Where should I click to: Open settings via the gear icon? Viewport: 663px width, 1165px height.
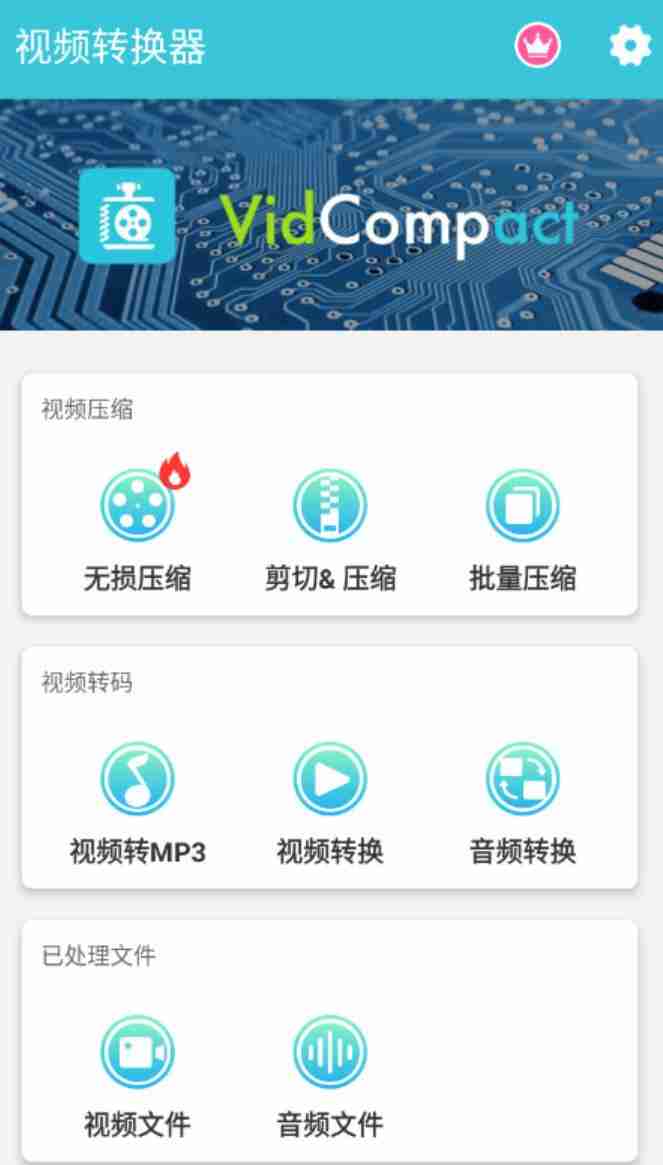(x=630, y=46)
